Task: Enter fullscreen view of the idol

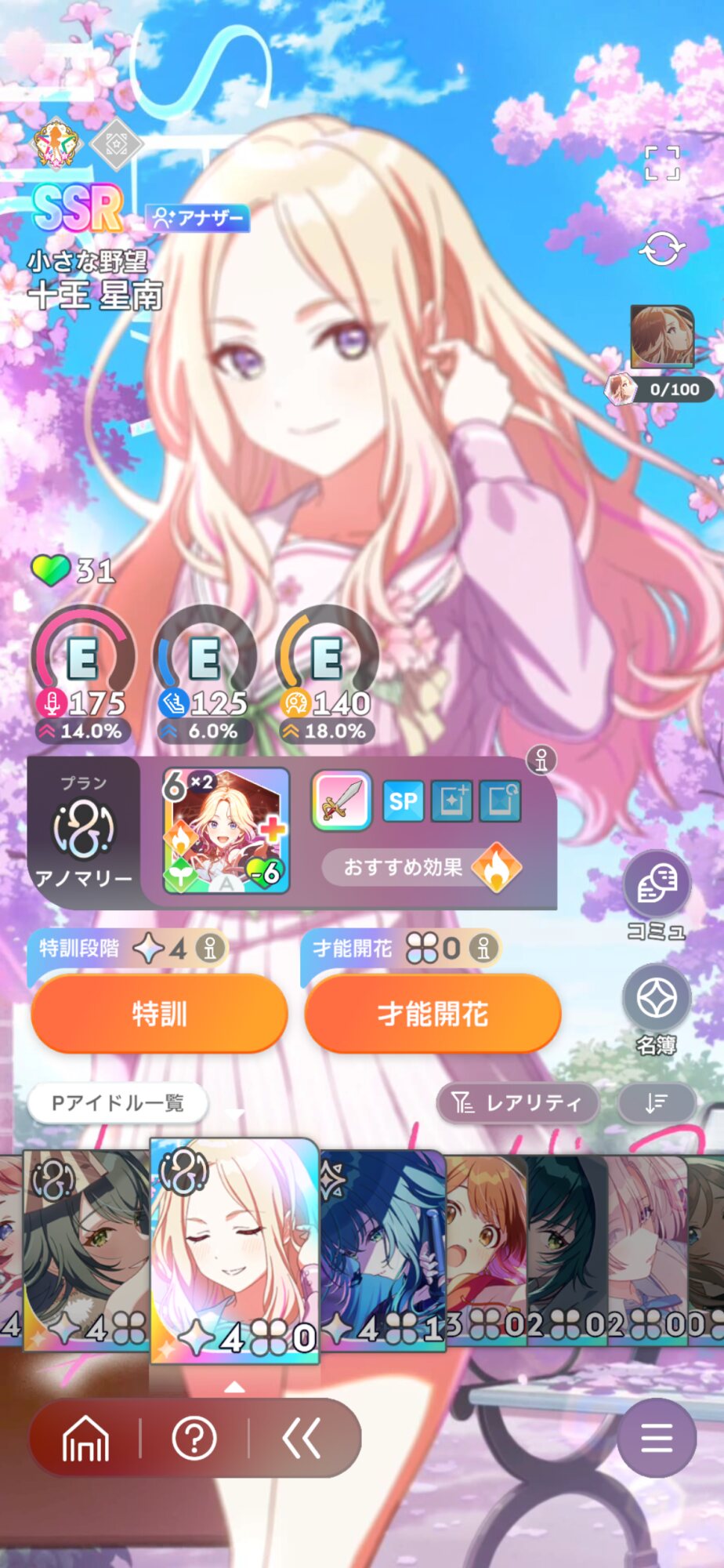Action: [662, 163]
